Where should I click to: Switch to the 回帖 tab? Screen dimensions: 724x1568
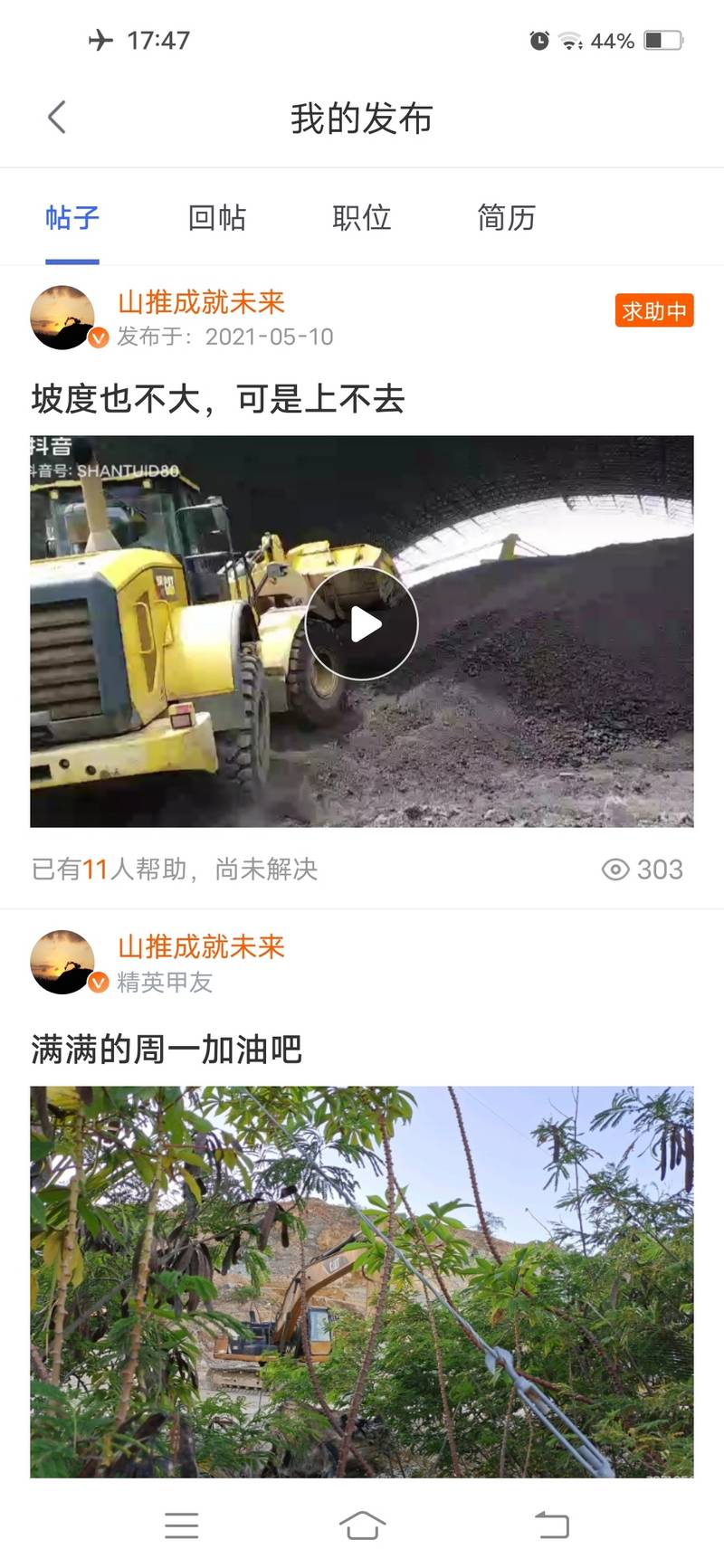(x=217, y=218)
